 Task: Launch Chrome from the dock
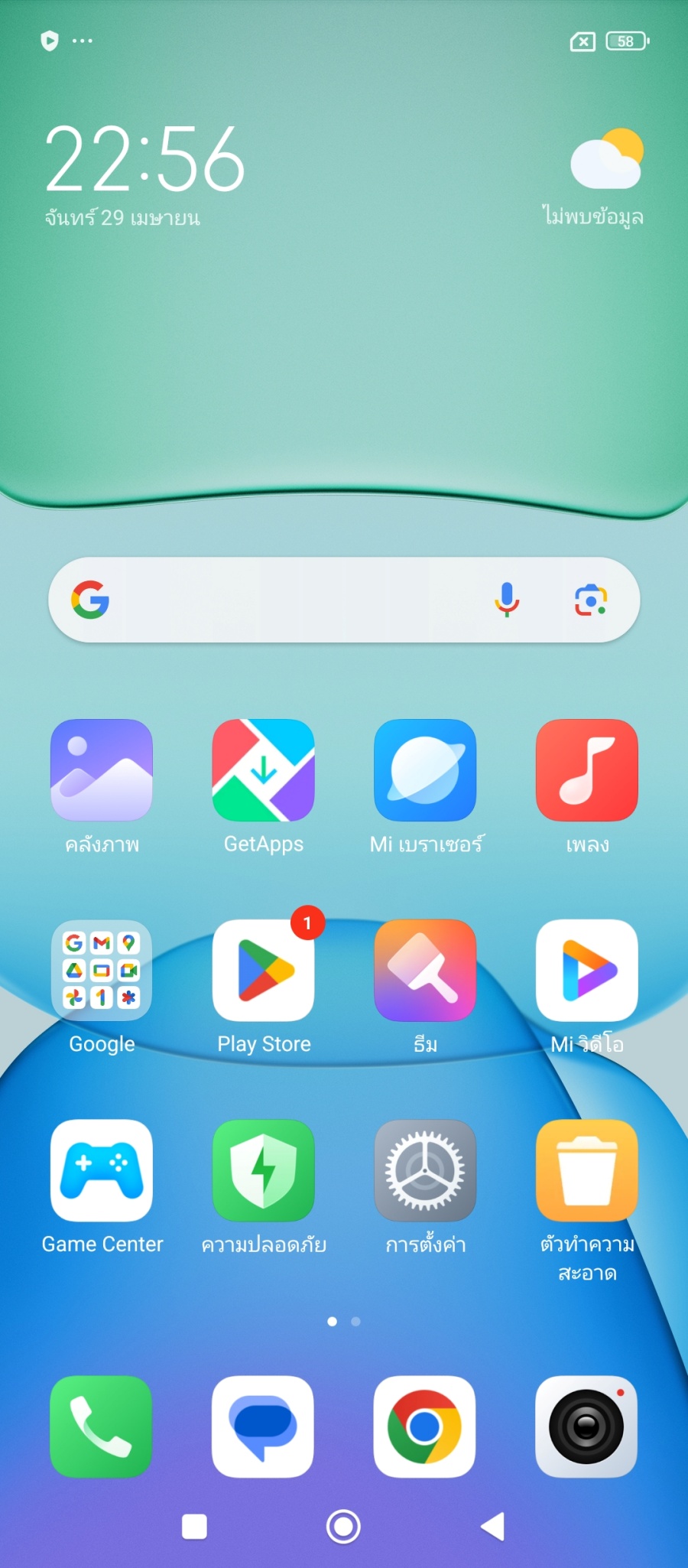(425, 1426)
